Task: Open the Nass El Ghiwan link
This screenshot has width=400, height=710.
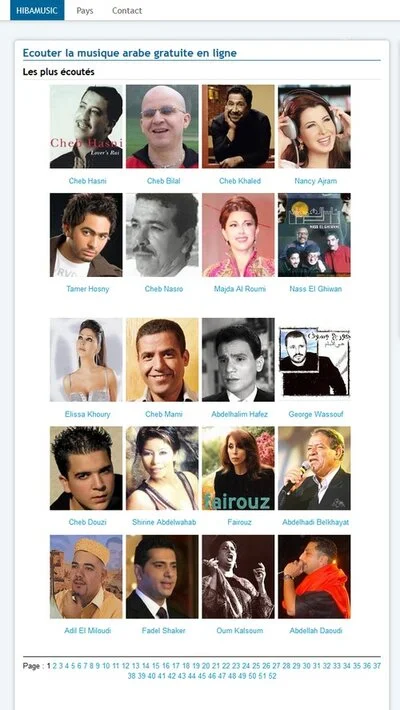Action: click(x=316, y=289)
